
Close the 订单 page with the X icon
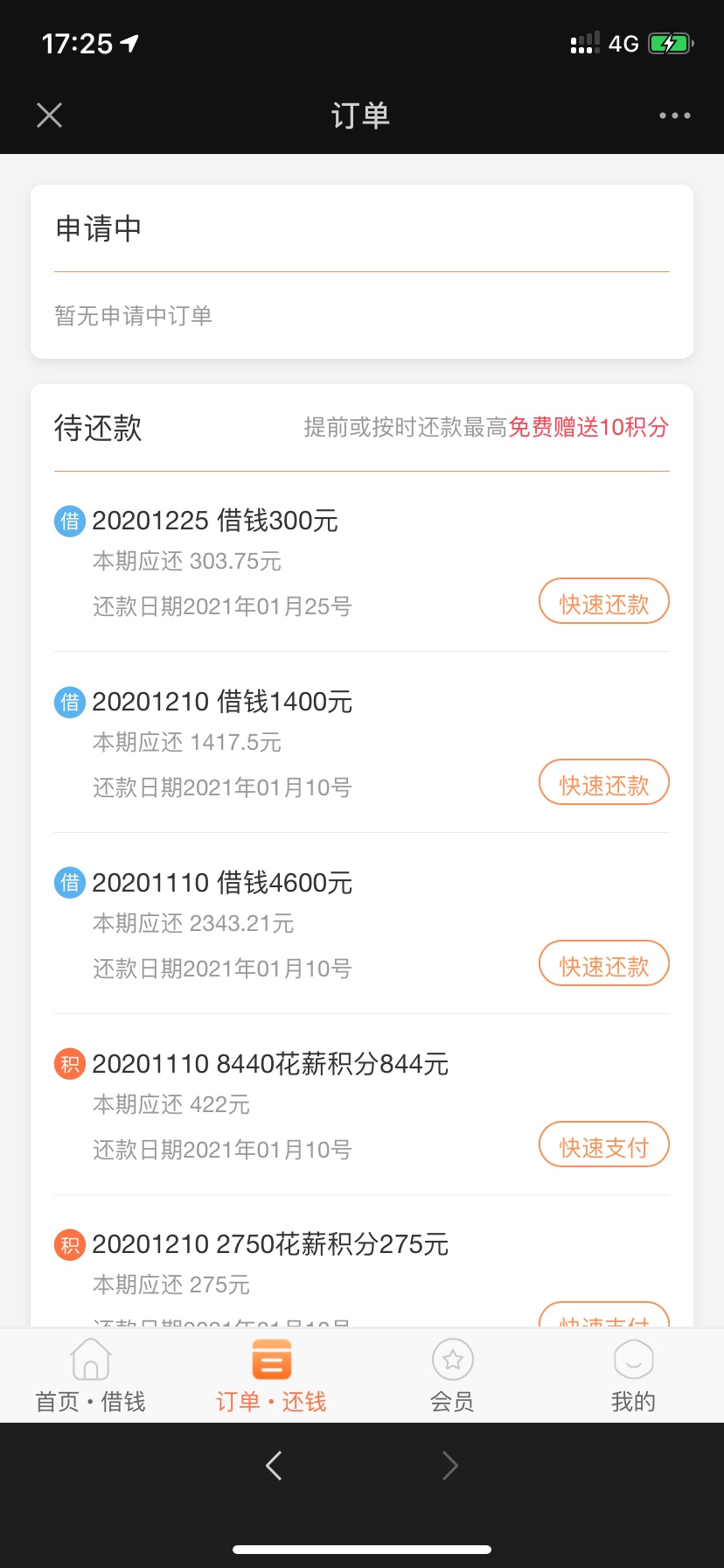pyautogui.click(x=50, y=115)
